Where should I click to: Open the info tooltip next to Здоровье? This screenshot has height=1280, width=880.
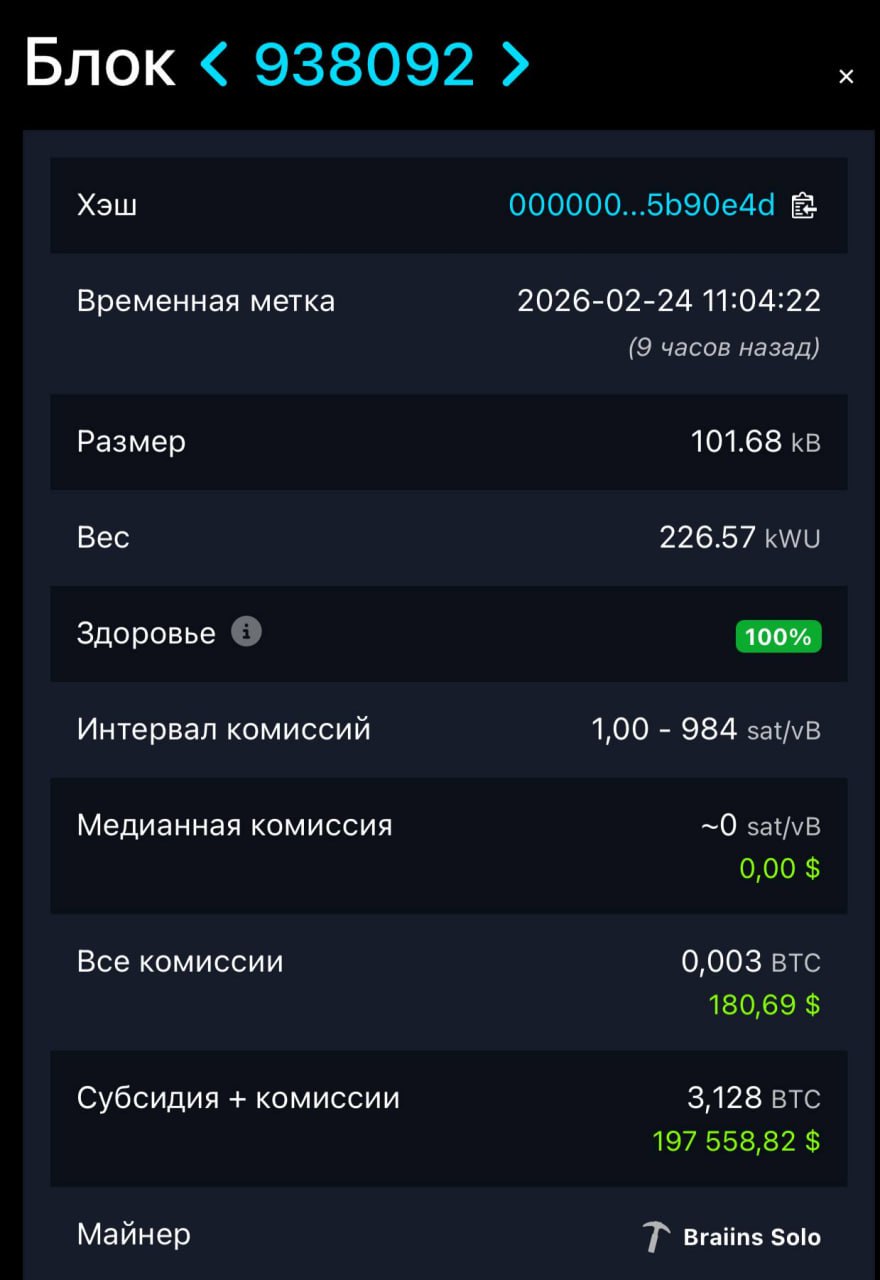click(x=248, y=630)
